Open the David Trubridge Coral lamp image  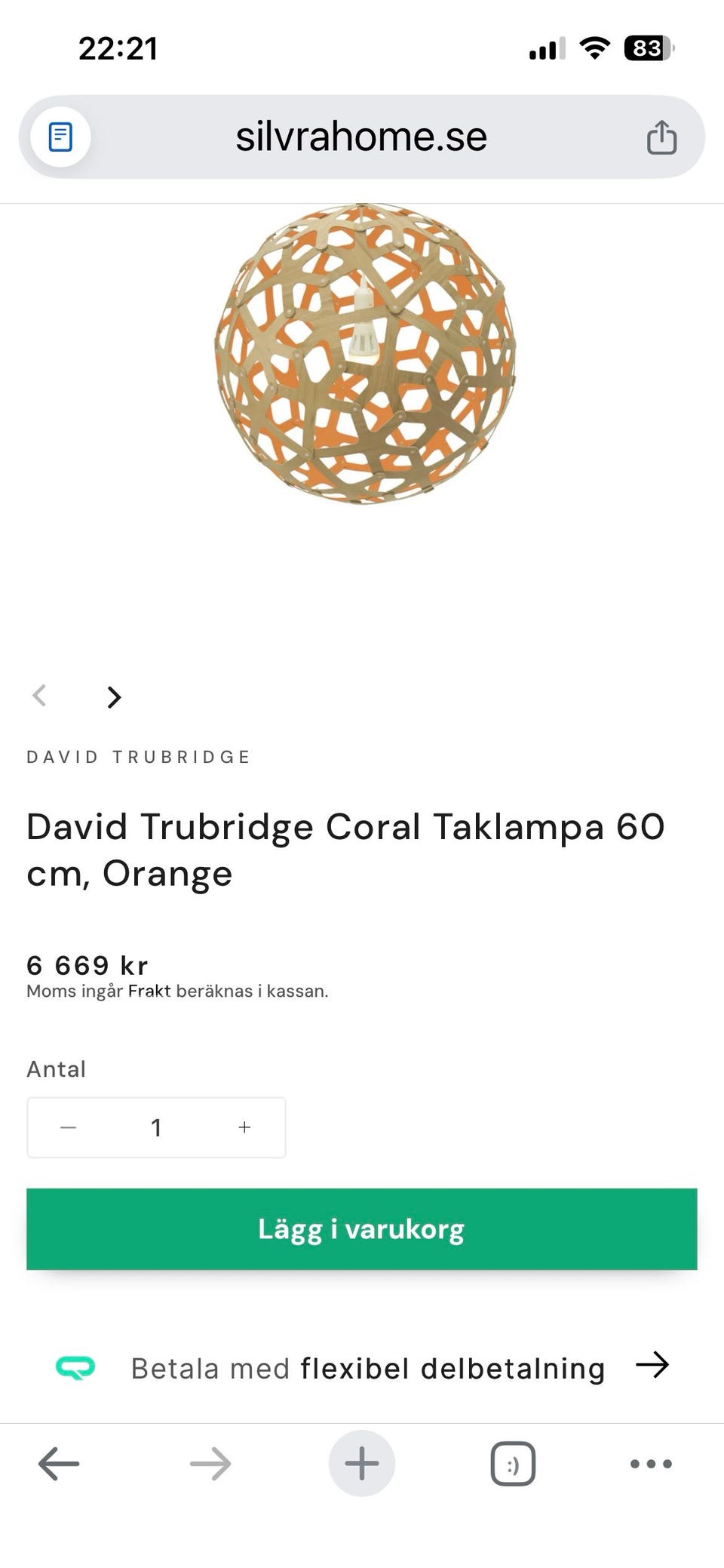(x=364, y=353)
